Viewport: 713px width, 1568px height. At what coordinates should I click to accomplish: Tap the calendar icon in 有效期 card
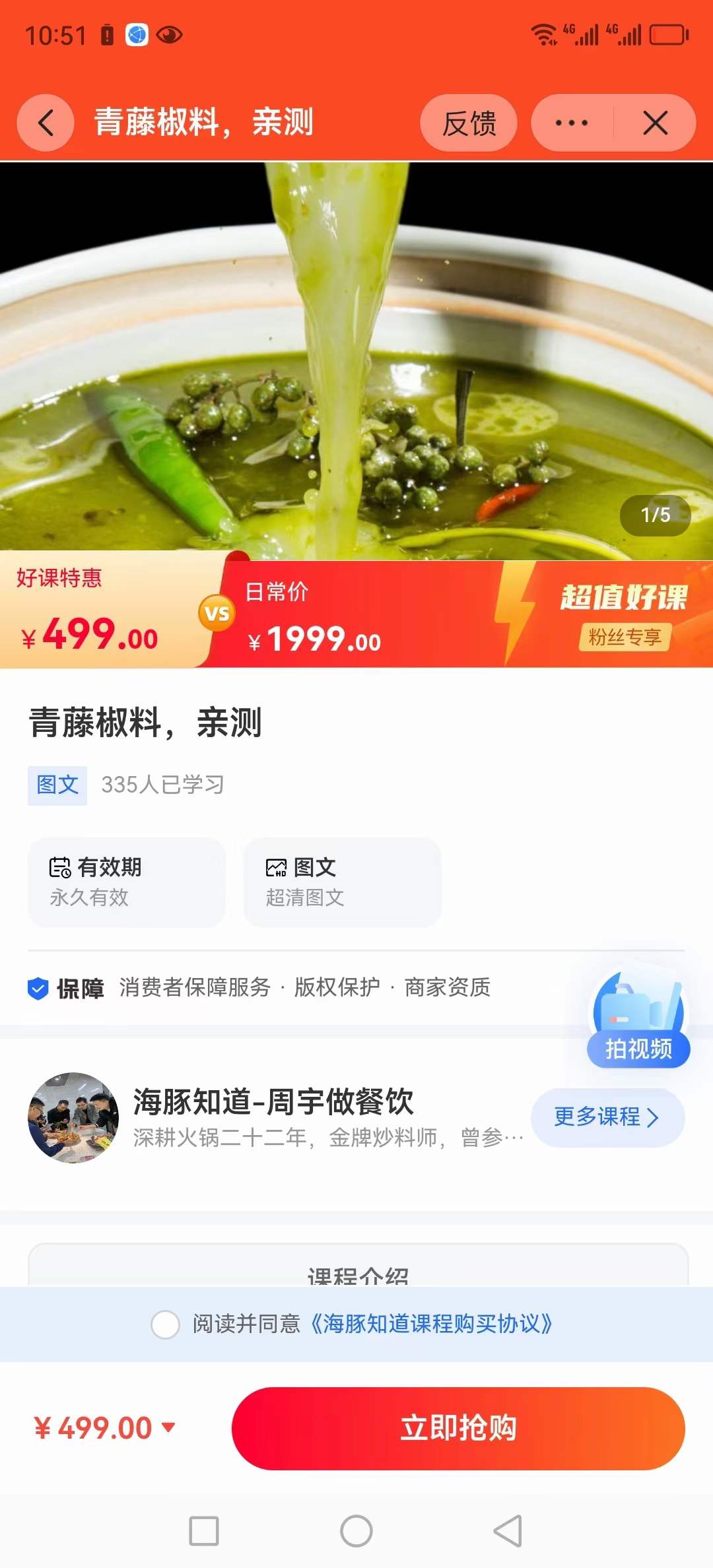point(59,868)
